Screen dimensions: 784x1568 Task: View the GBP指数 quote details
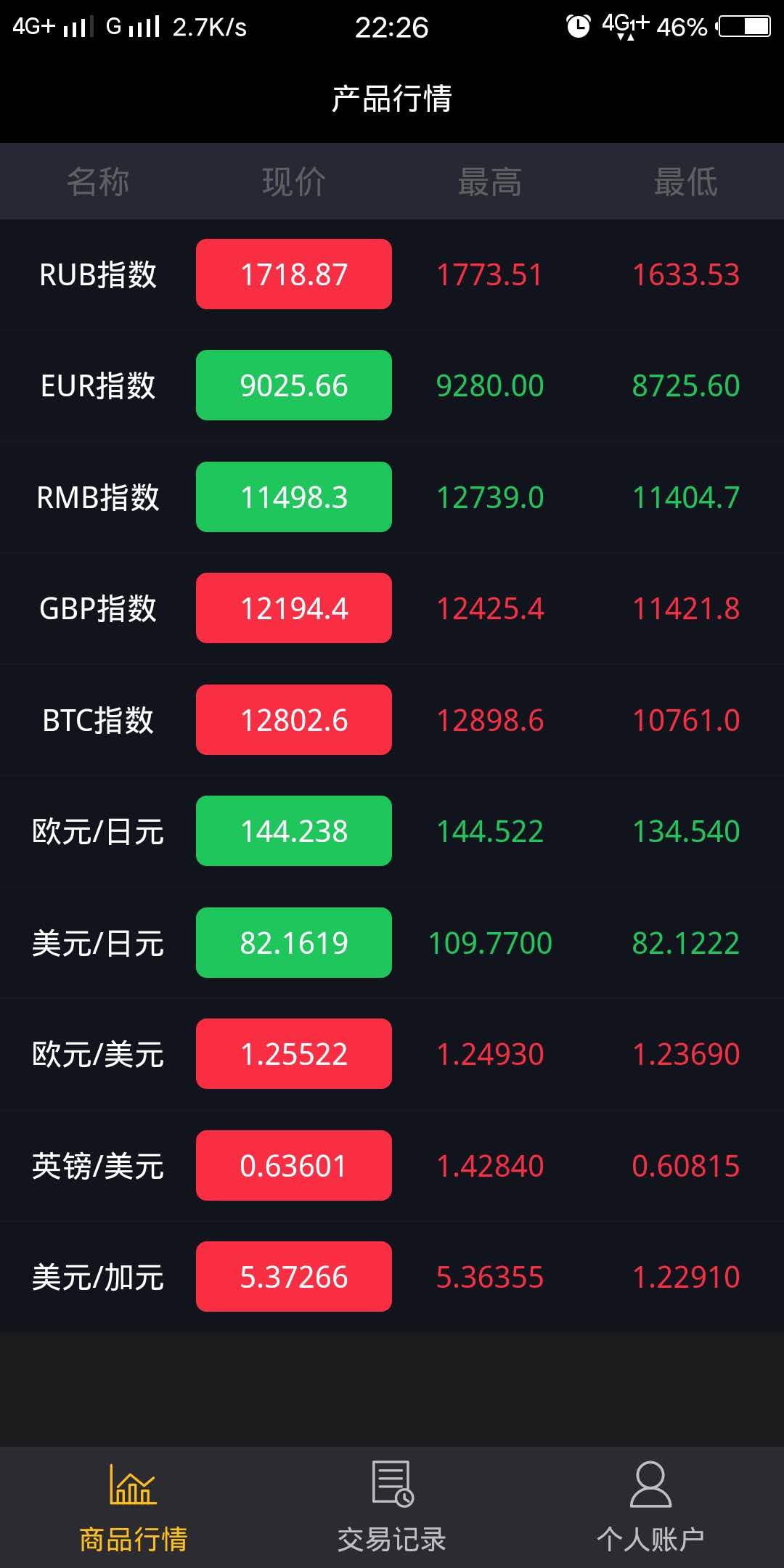tap(392, 608)
